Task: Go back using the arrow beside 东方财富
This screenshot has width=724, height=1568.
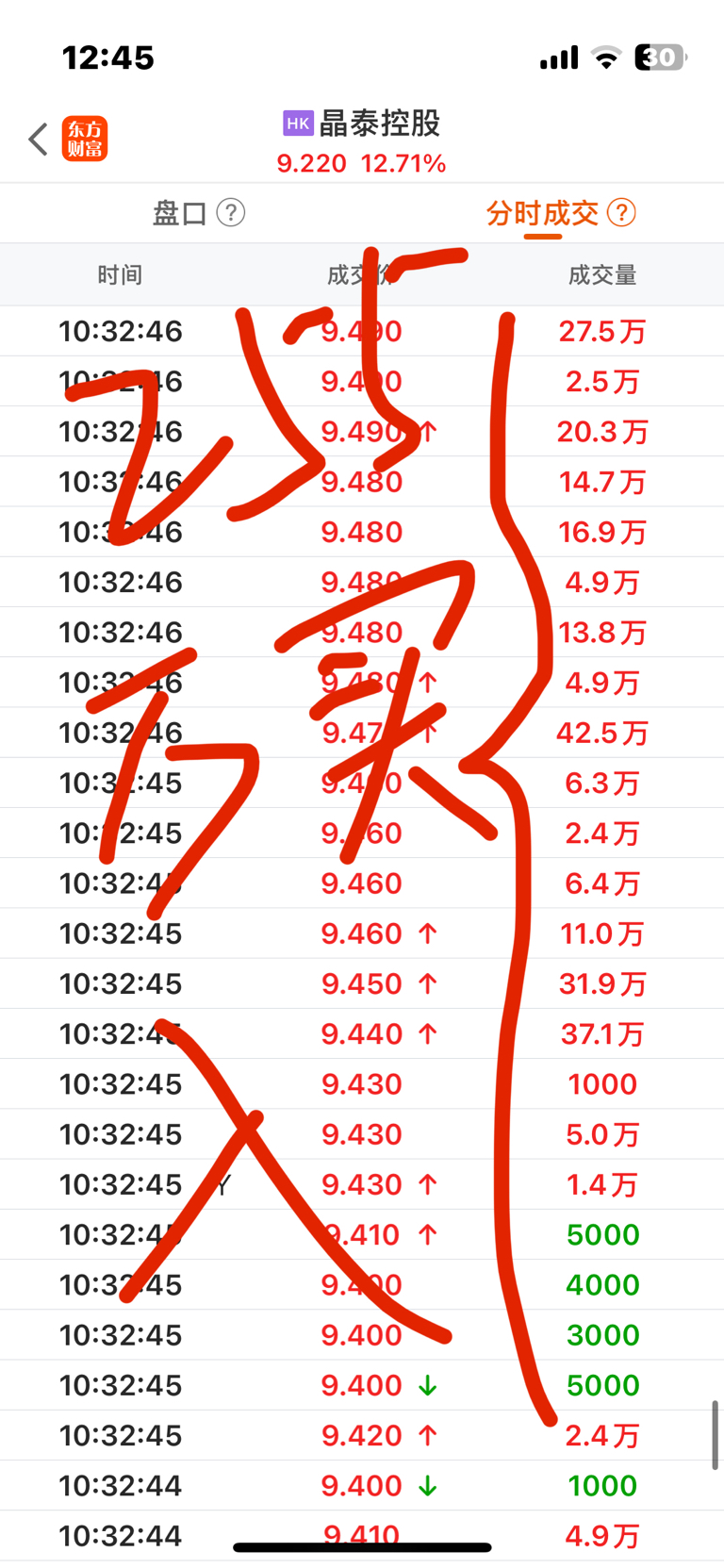Action: 38,139
